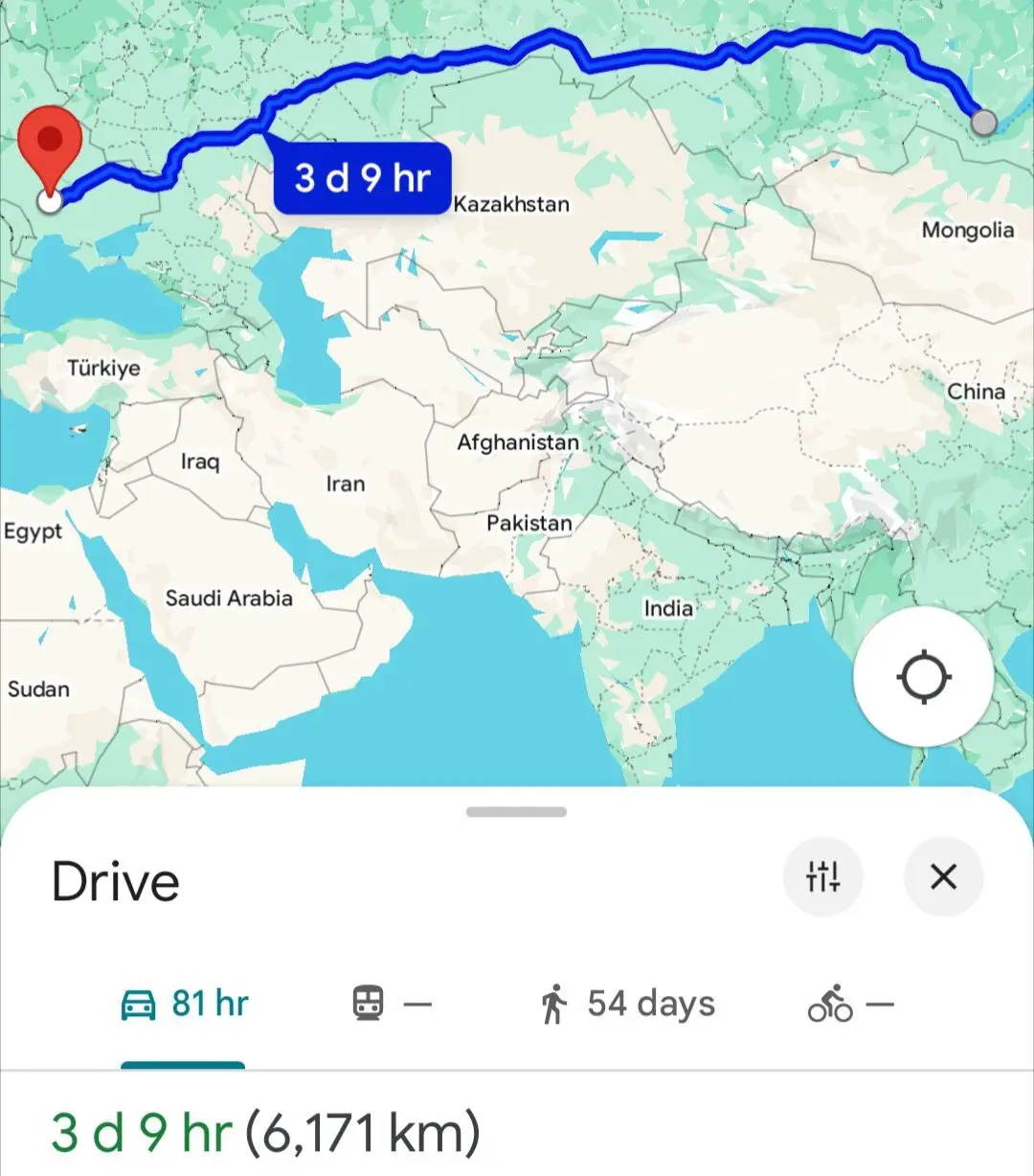Switch to walking mode showing 54 days
1034x1176 pixels.
627,1005
